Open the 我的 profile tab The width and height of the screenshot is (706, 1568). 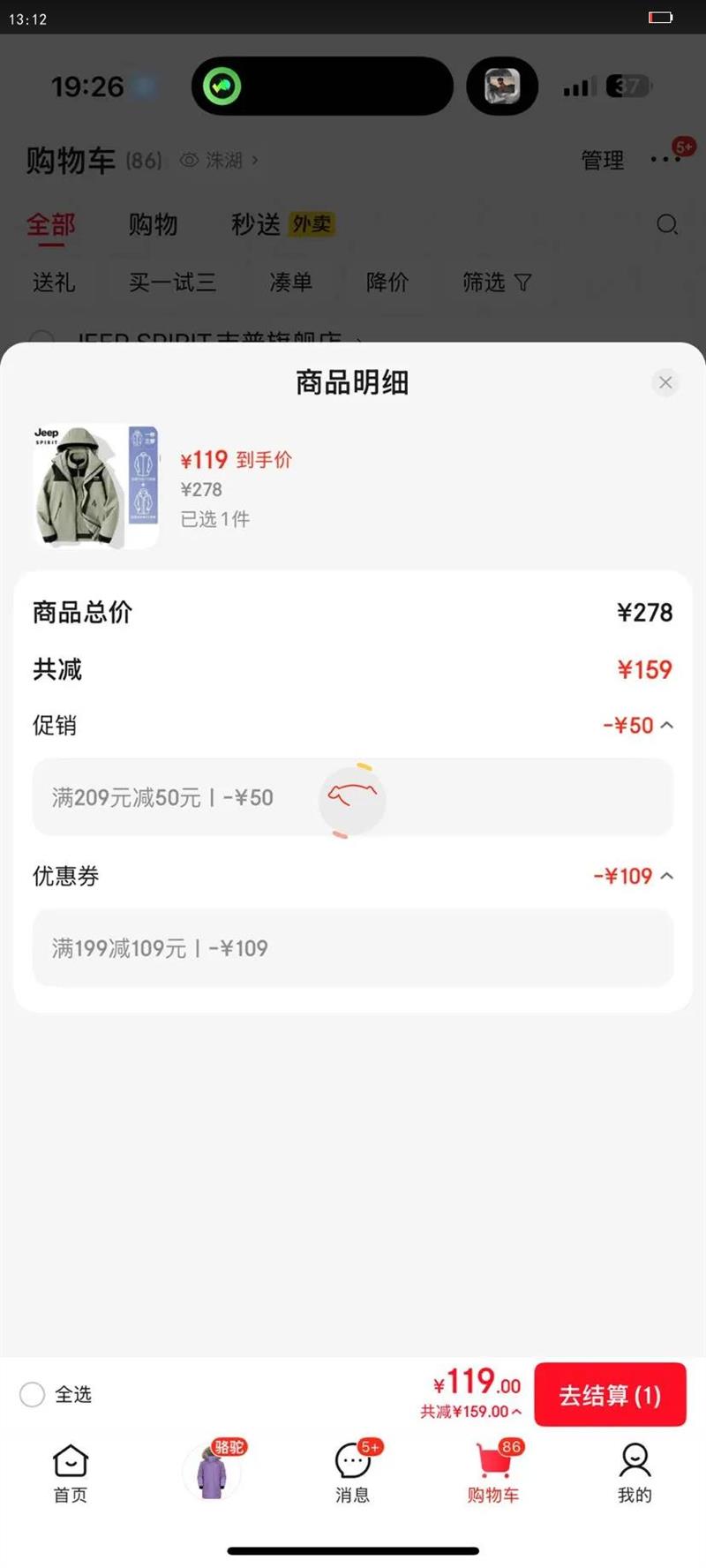coord(635,1473)
